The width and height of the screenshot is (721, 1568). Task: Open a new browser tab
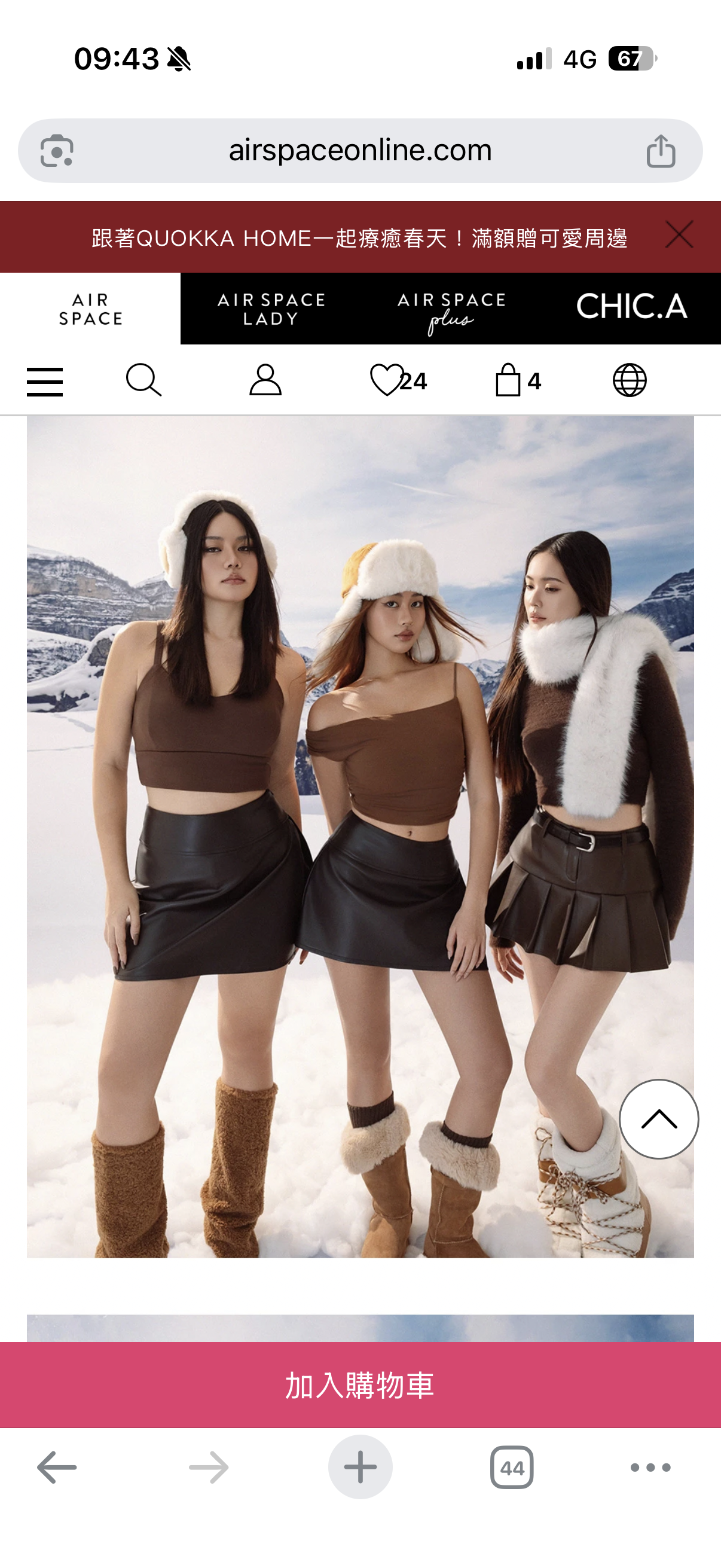pos(360,1467)
